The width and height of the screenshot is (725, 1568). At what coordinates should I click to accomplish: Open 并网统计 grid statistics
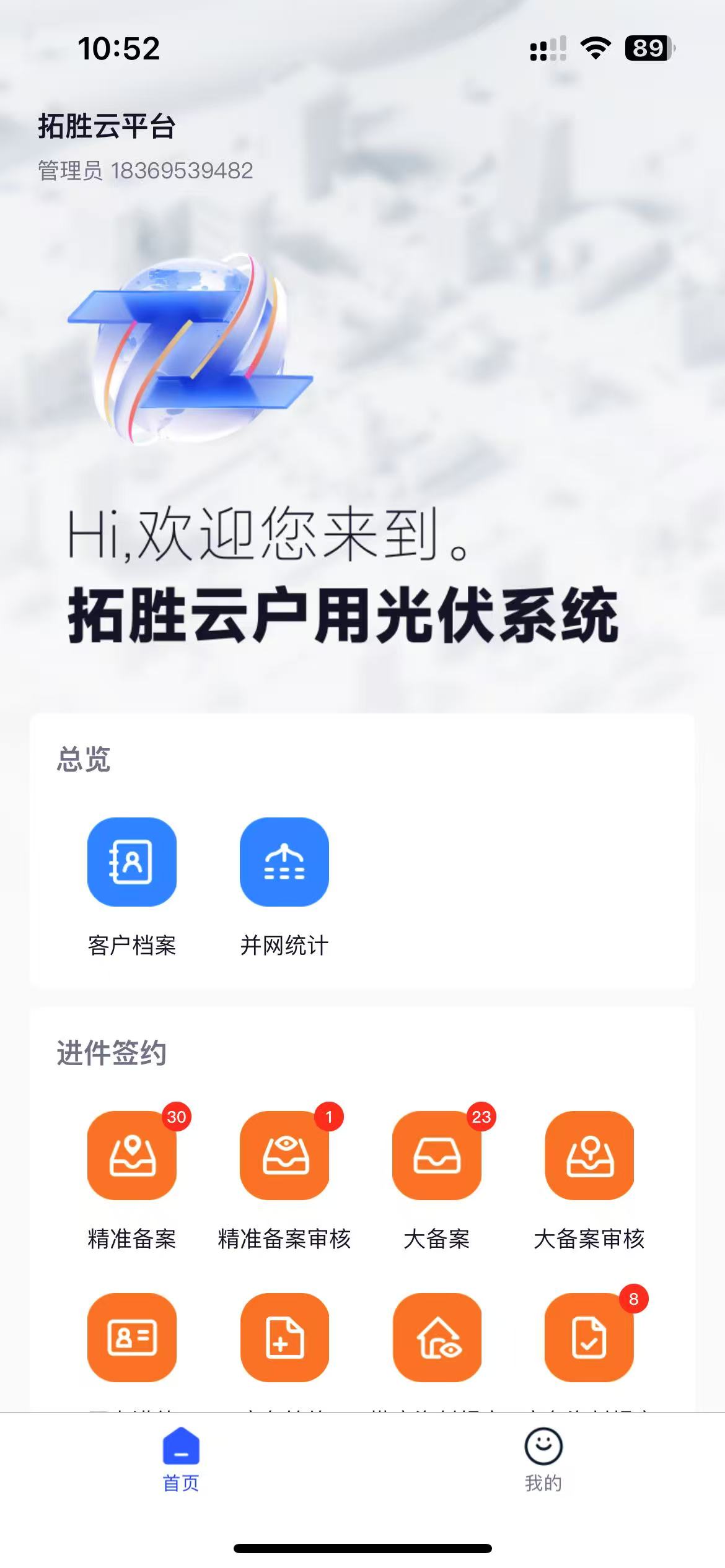[284, 862]
